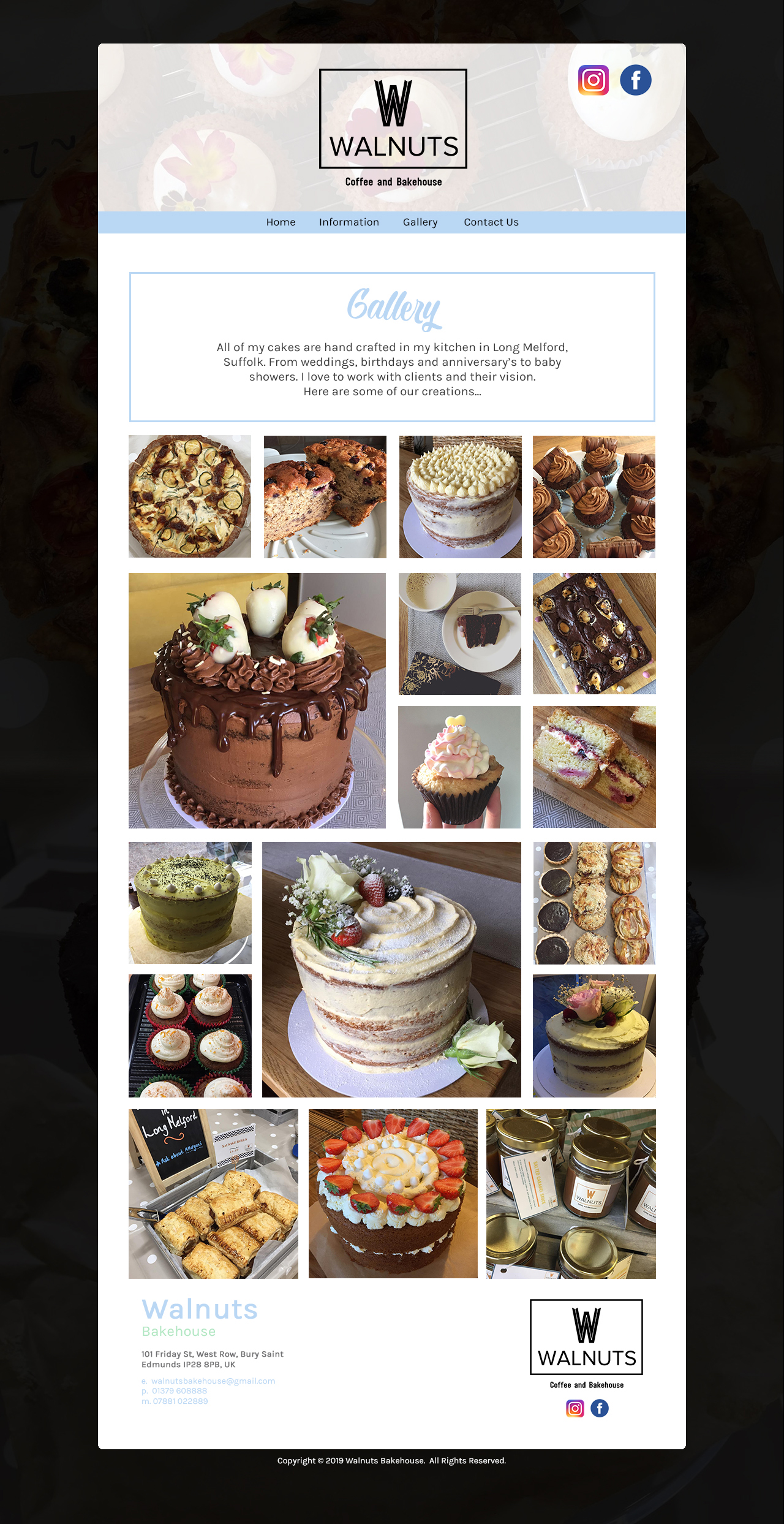The width and height of the screenshot is (784, 1524).
Task: Call the 01379 608888 phone number
Action: (179, 1390)
